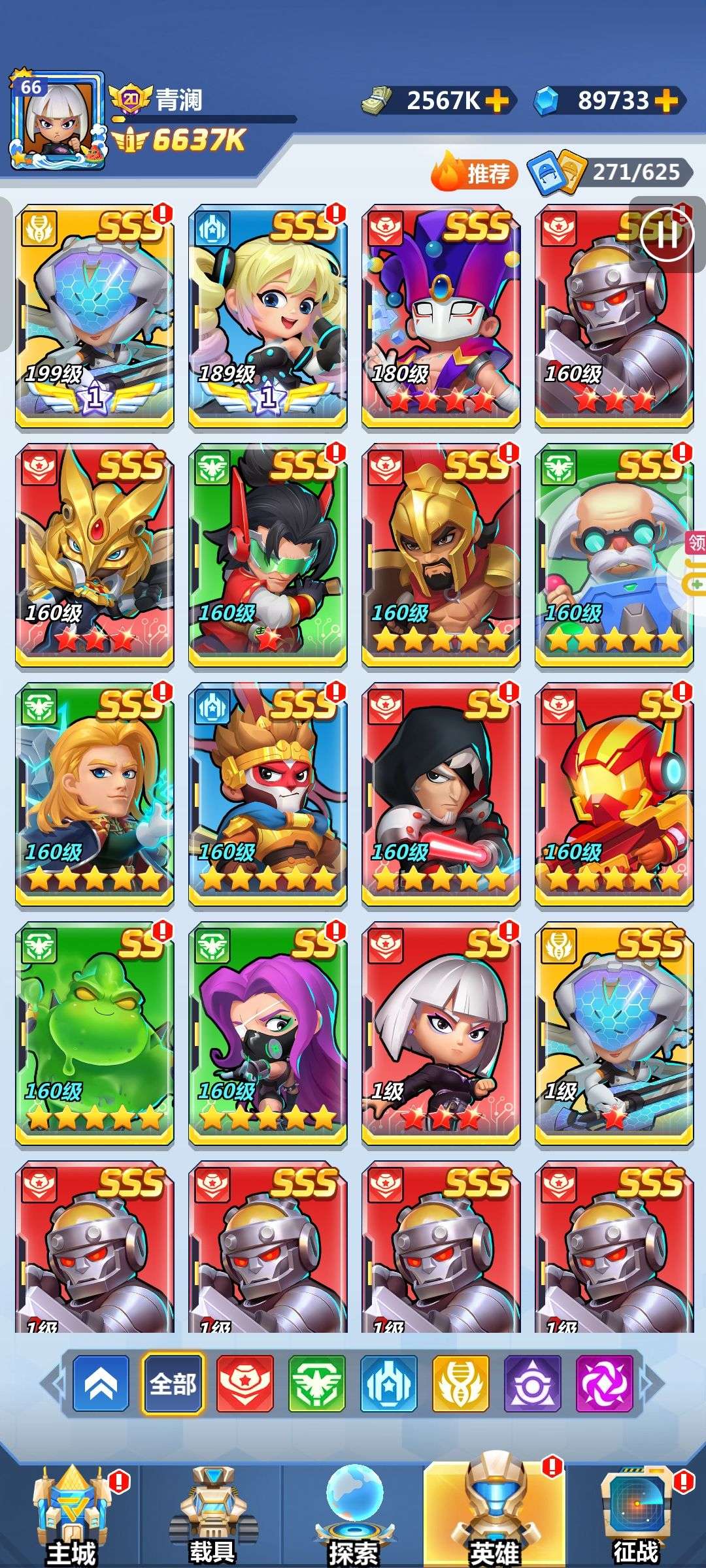Open the level 189 blonde hero card
706x1568 pixels.
coord(268,317)
